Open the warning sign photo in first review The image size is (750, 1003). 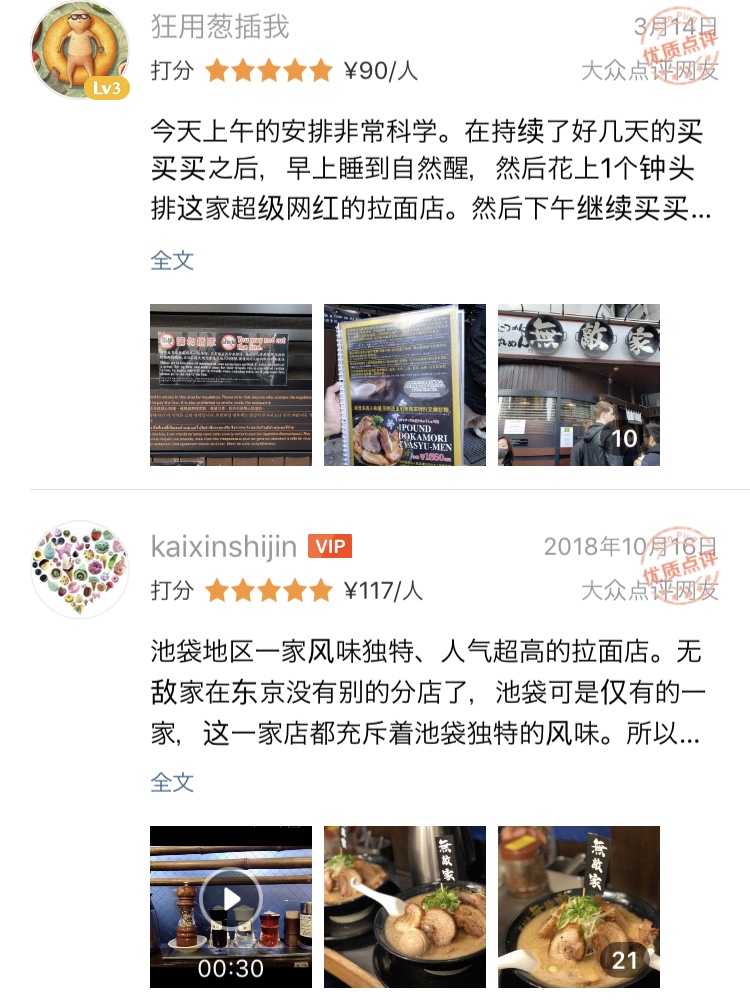(x=231, y=385)
